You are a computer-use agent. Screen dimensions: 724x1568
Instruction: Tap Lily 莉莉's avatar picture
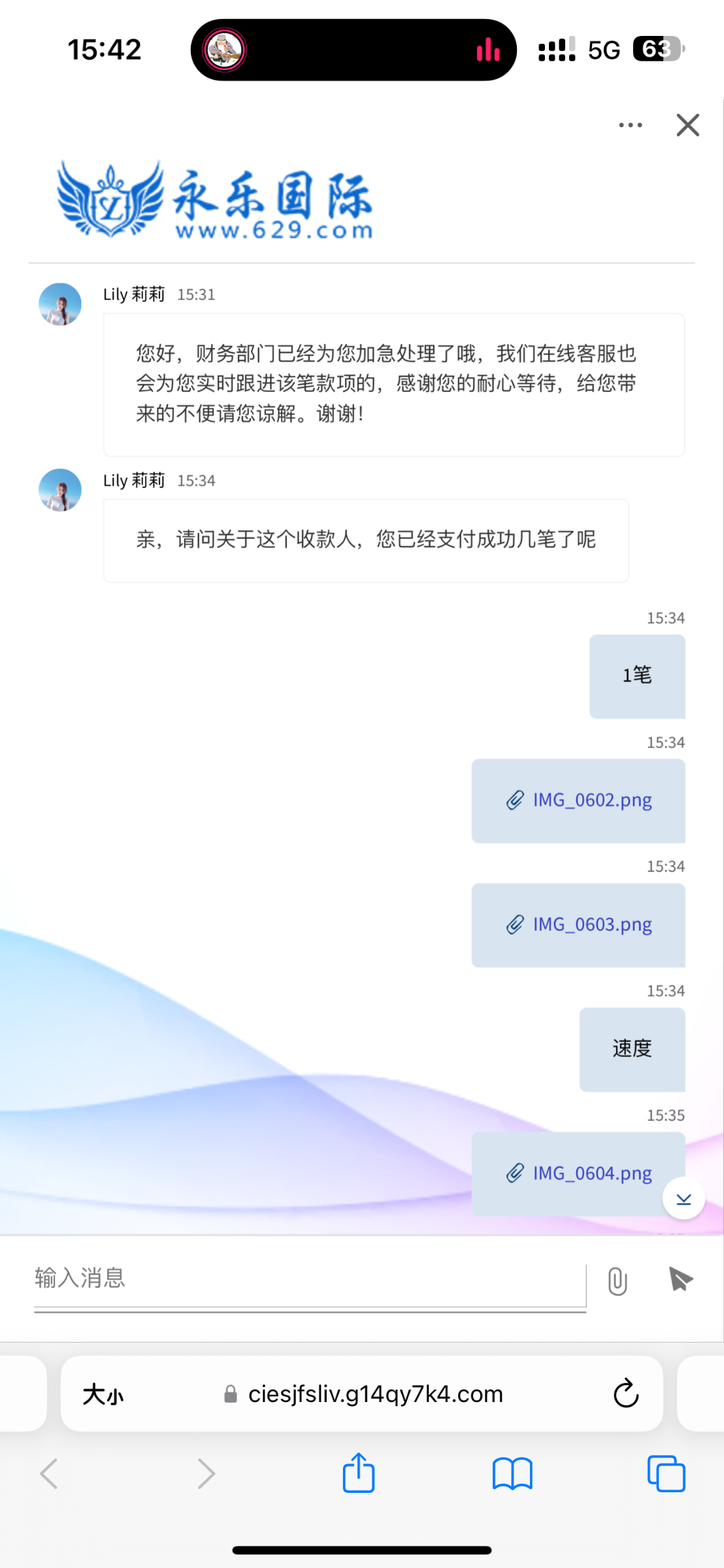(59, 303)
